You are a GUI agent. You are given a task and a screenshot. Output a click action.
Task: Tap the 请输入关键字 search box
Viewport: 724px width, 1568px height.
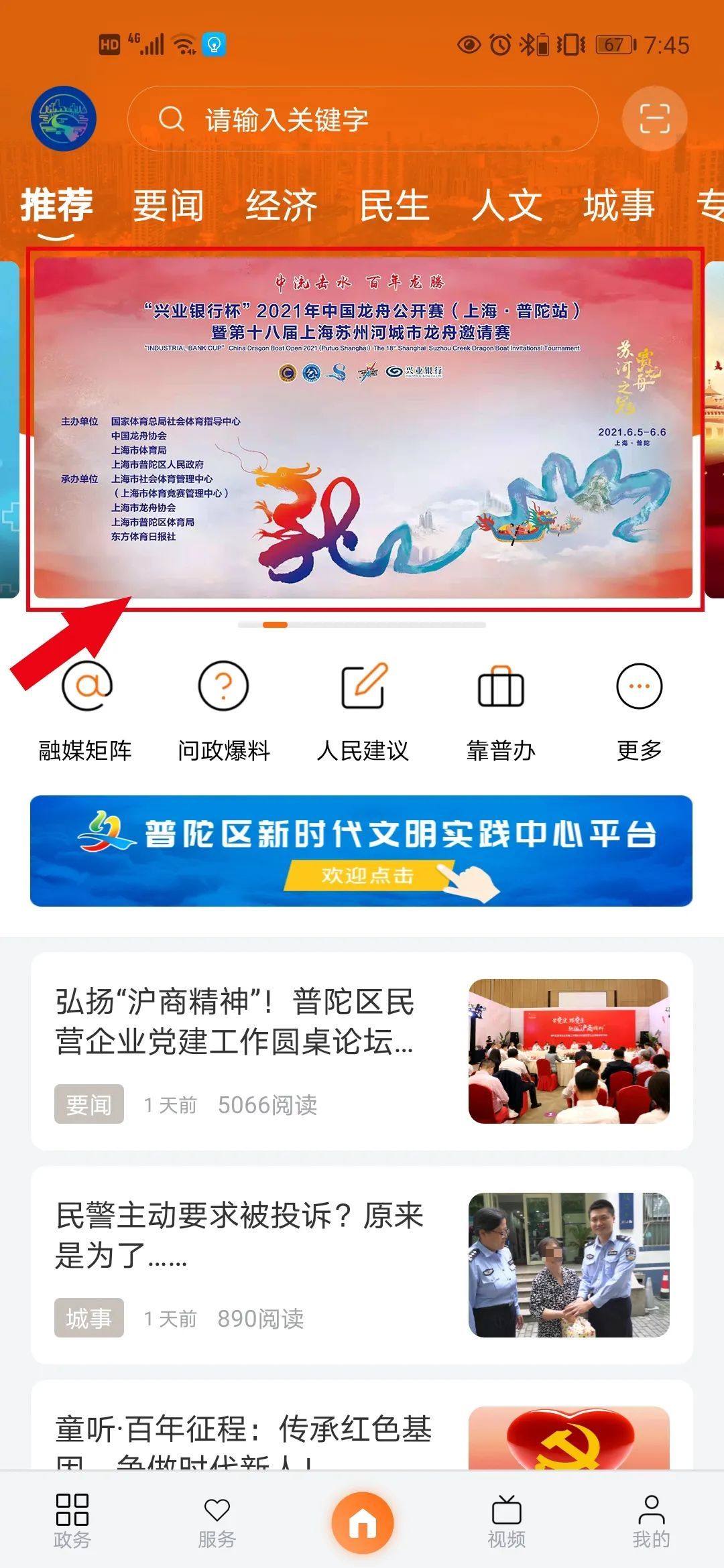[x=362, y=119]
